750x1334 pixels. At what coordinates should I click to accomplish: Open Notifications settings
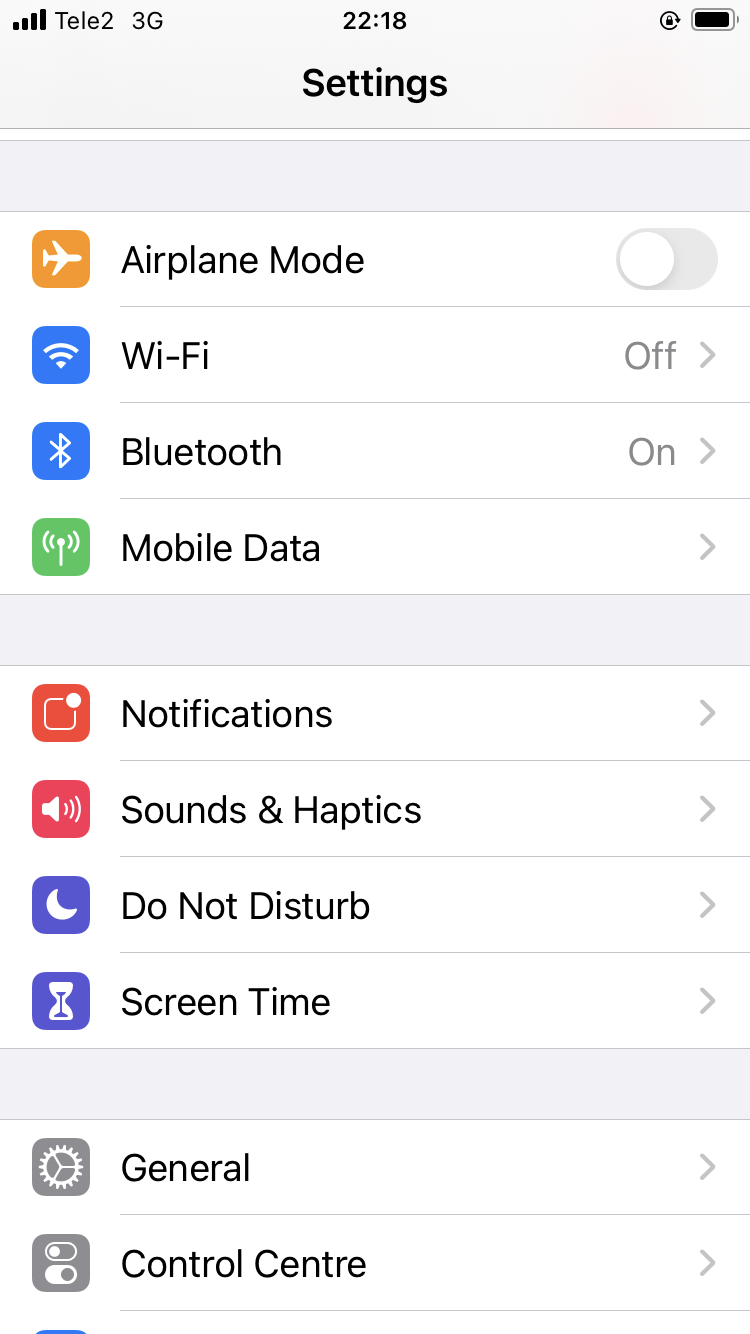[x=375, y=713]
